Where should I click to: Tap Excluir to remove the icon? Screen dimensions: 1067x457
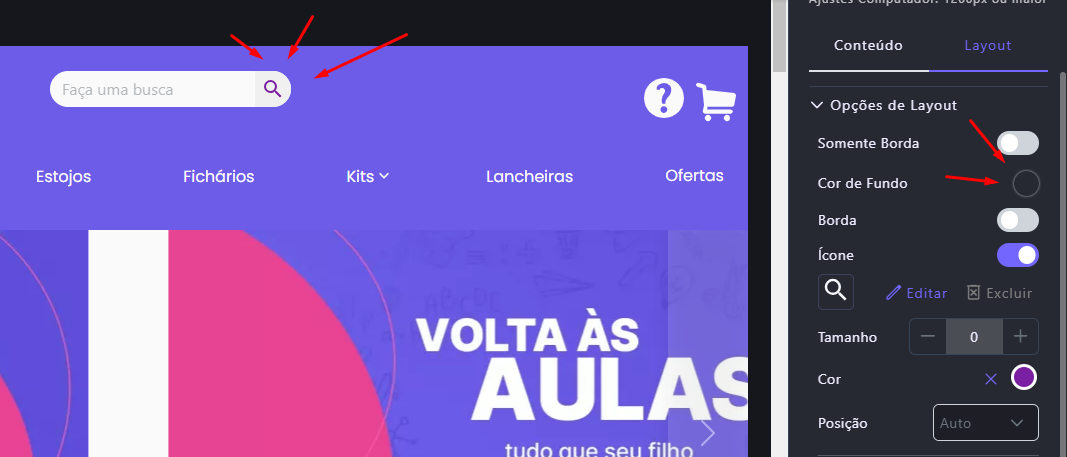click(x=999, y=293)
